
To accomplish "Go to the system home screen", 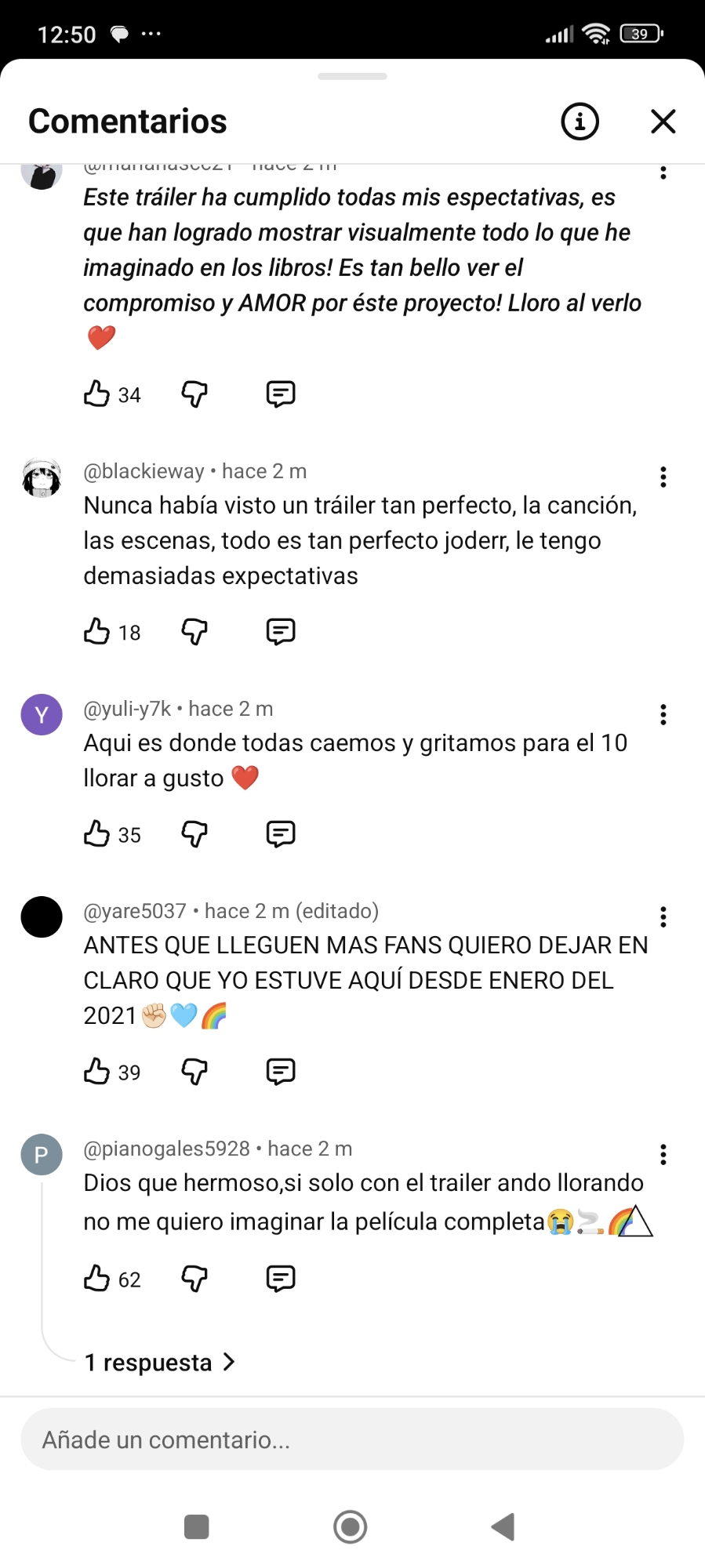I will [350, 1526].
